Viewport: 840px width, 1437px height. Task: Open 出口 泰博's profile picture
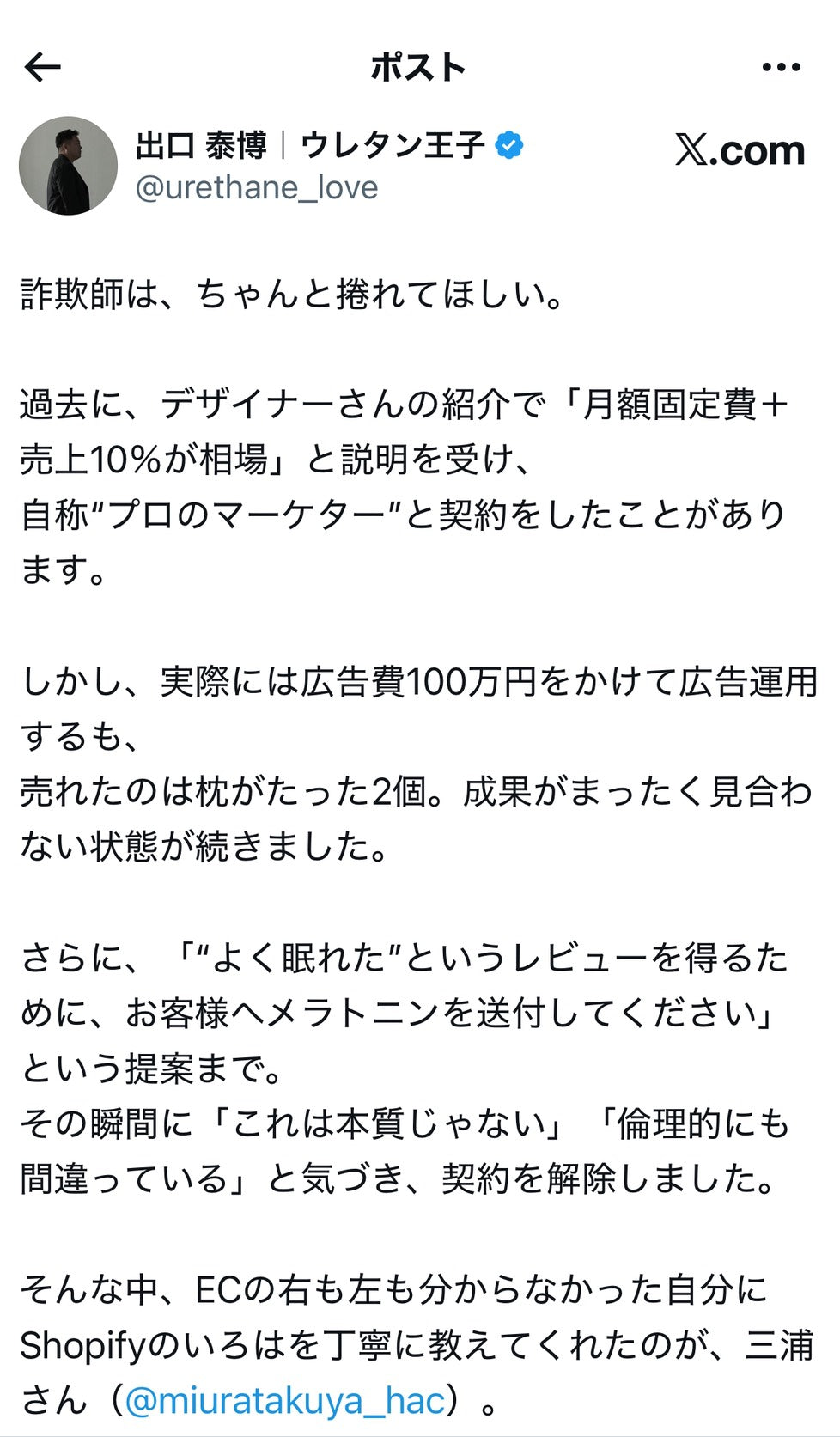[x=68, y=166]
